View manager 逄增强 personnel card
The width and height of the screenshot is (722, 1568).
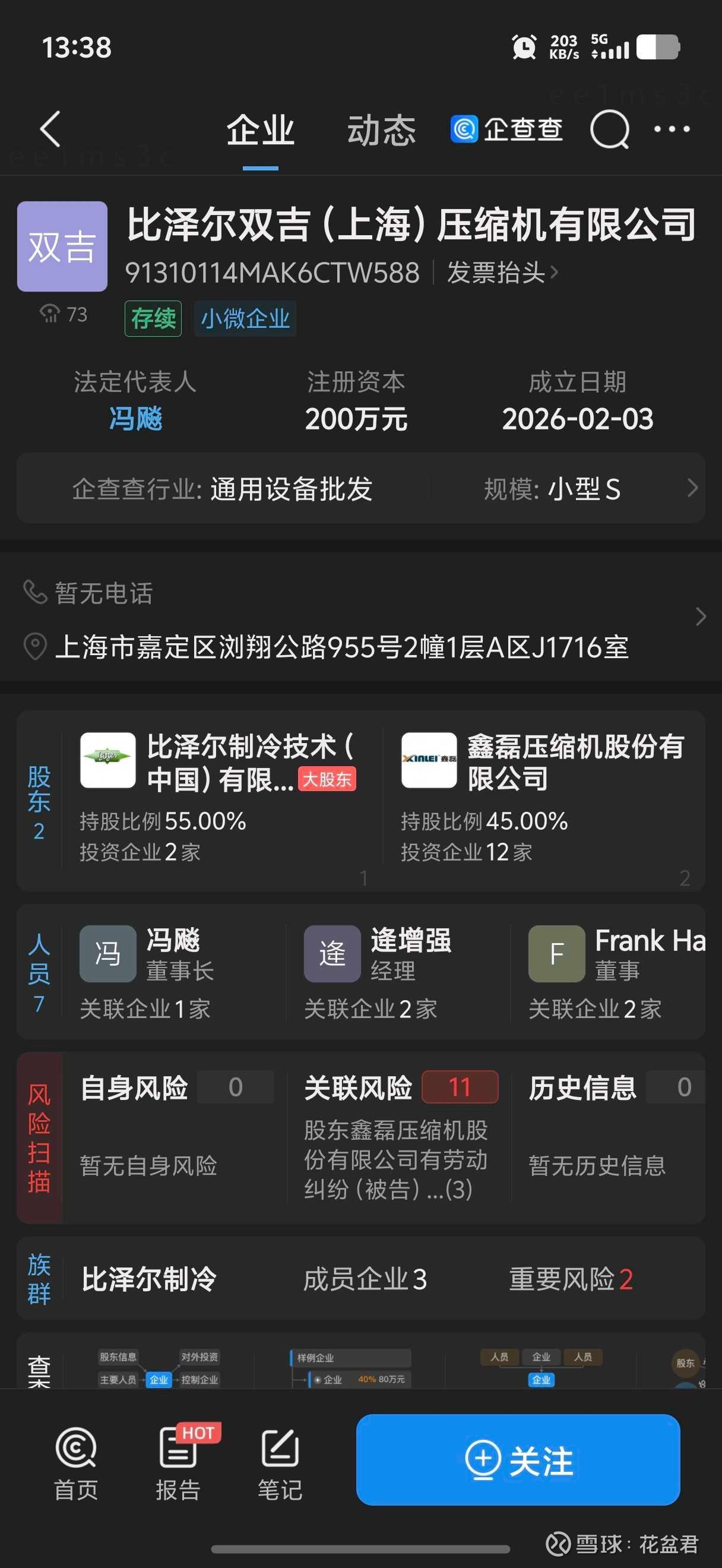pyautogui.click(x=398, y=973)
